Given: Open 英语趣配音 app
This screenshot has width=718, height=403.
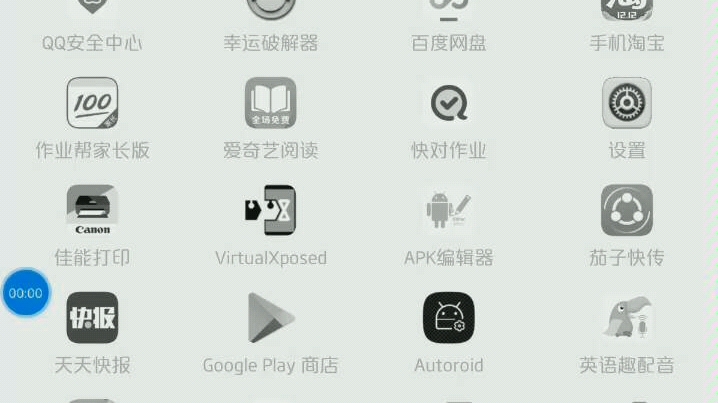Looking at the screenshot, I should [627, 318].
